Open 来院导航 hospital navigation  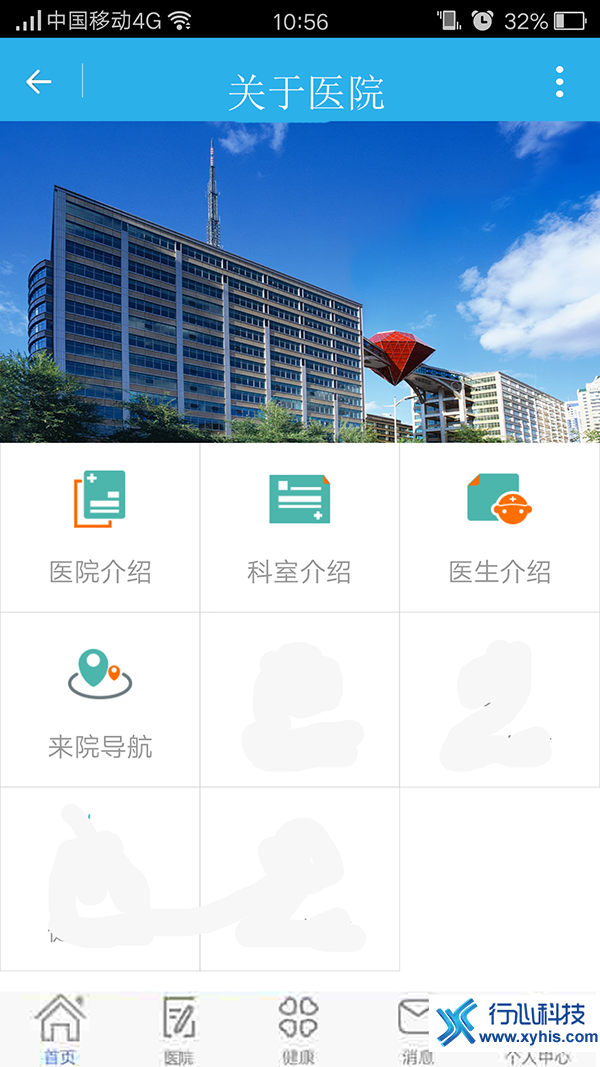(x=100, y=700)
